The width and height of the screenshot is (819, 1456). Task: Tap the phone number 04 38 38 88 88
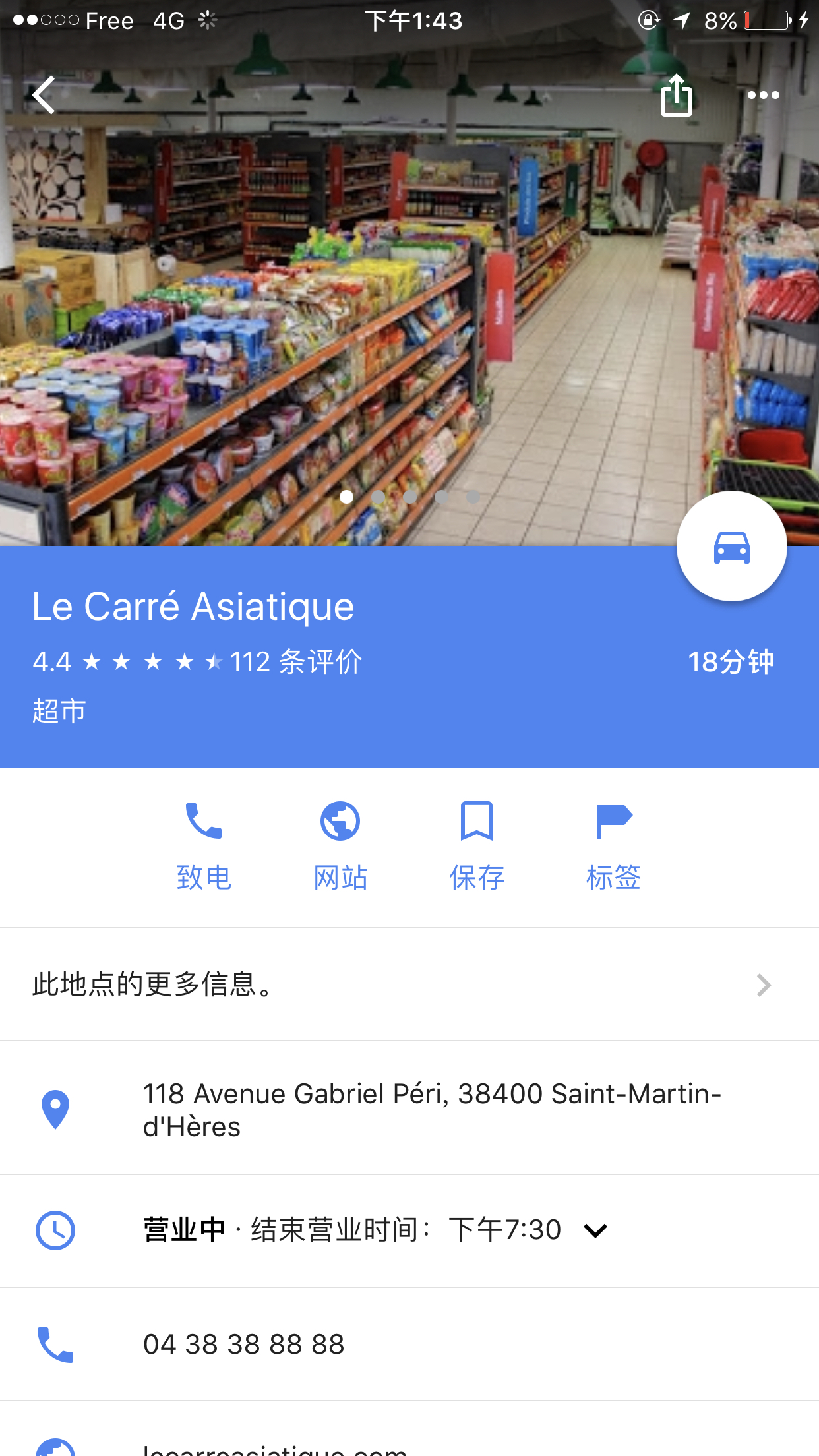[244, 1345]
